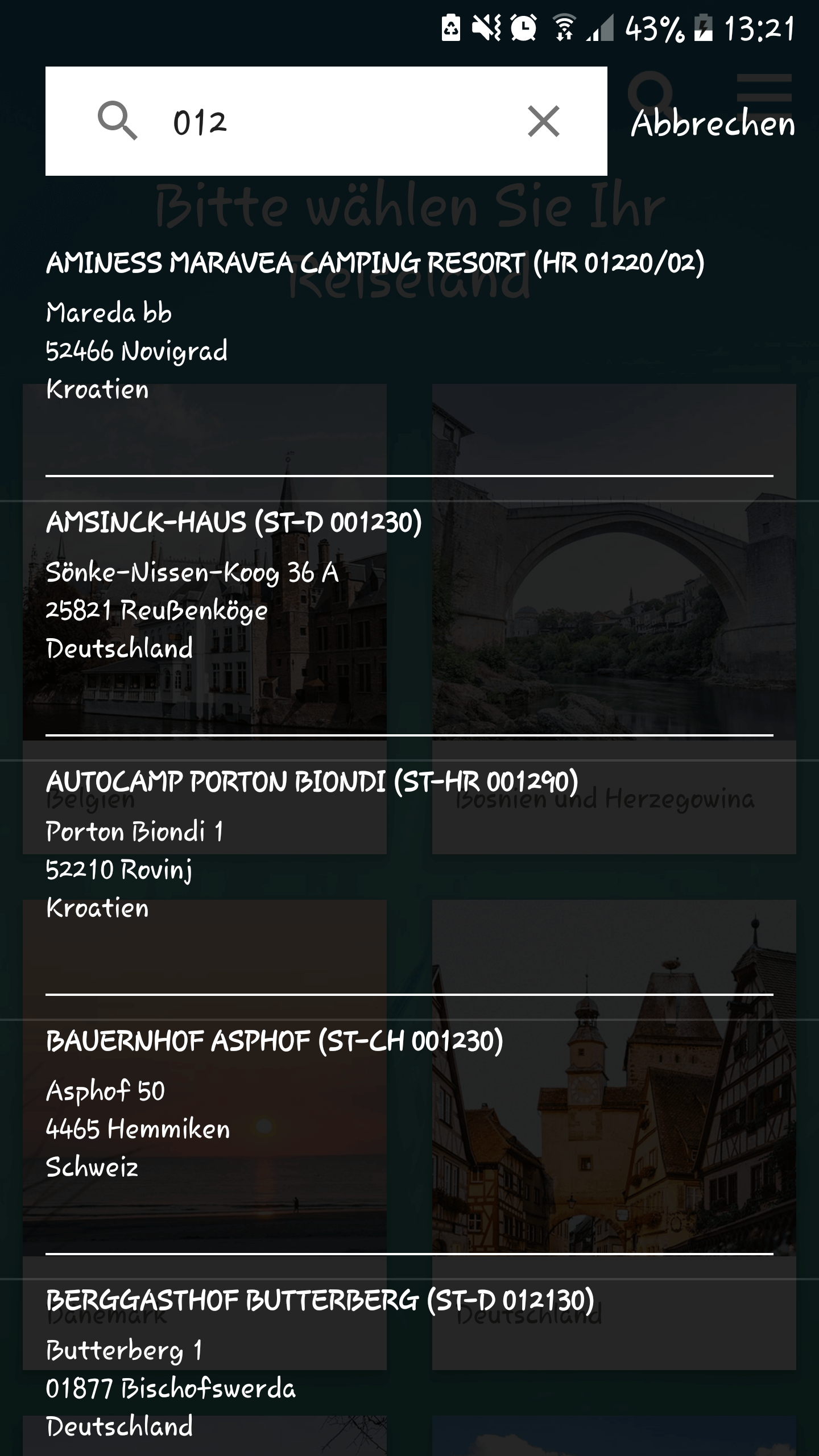This screenshot has width=819, height=1456.
Task: Clear the search text with the X
Action: point(543,121)
